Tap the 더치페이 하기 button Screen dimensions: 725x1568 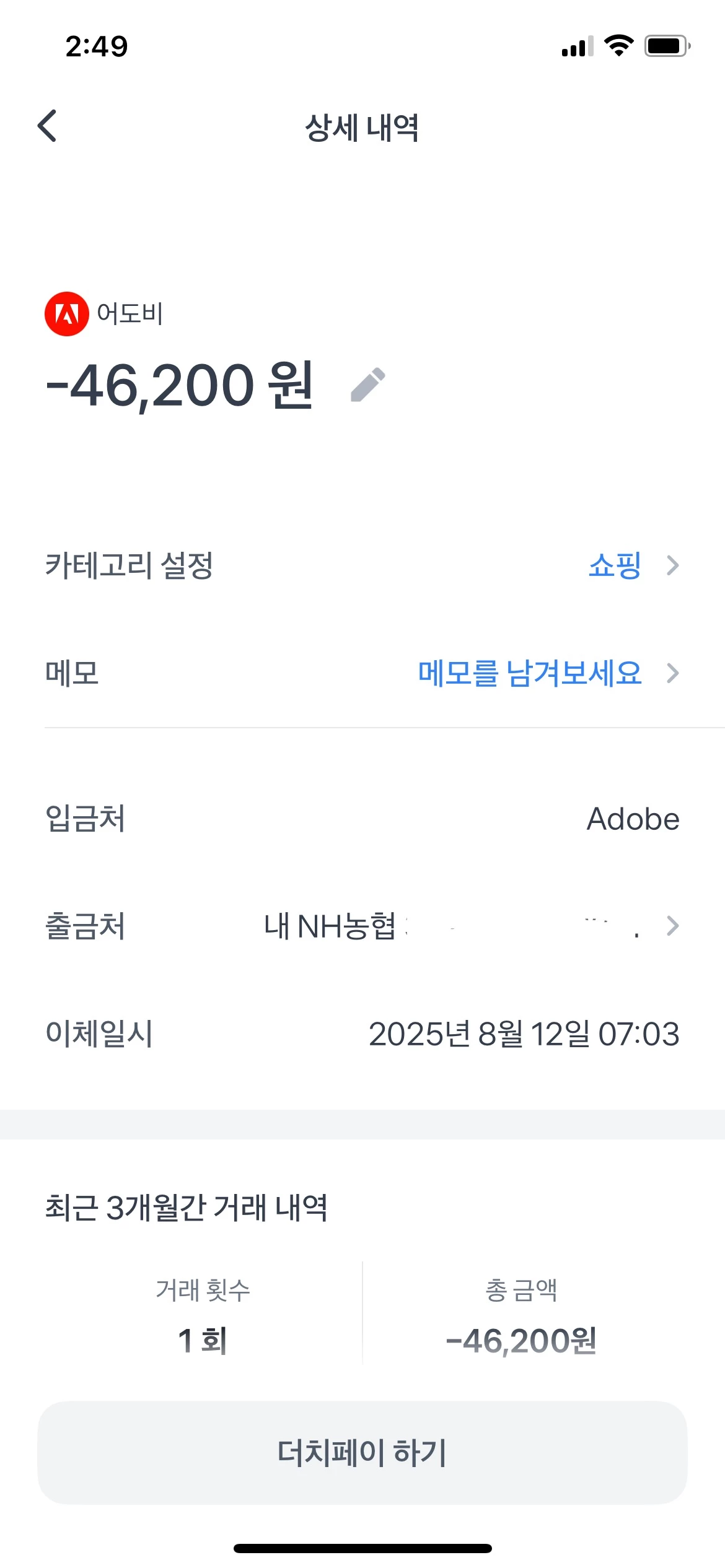pos(362,1453)
